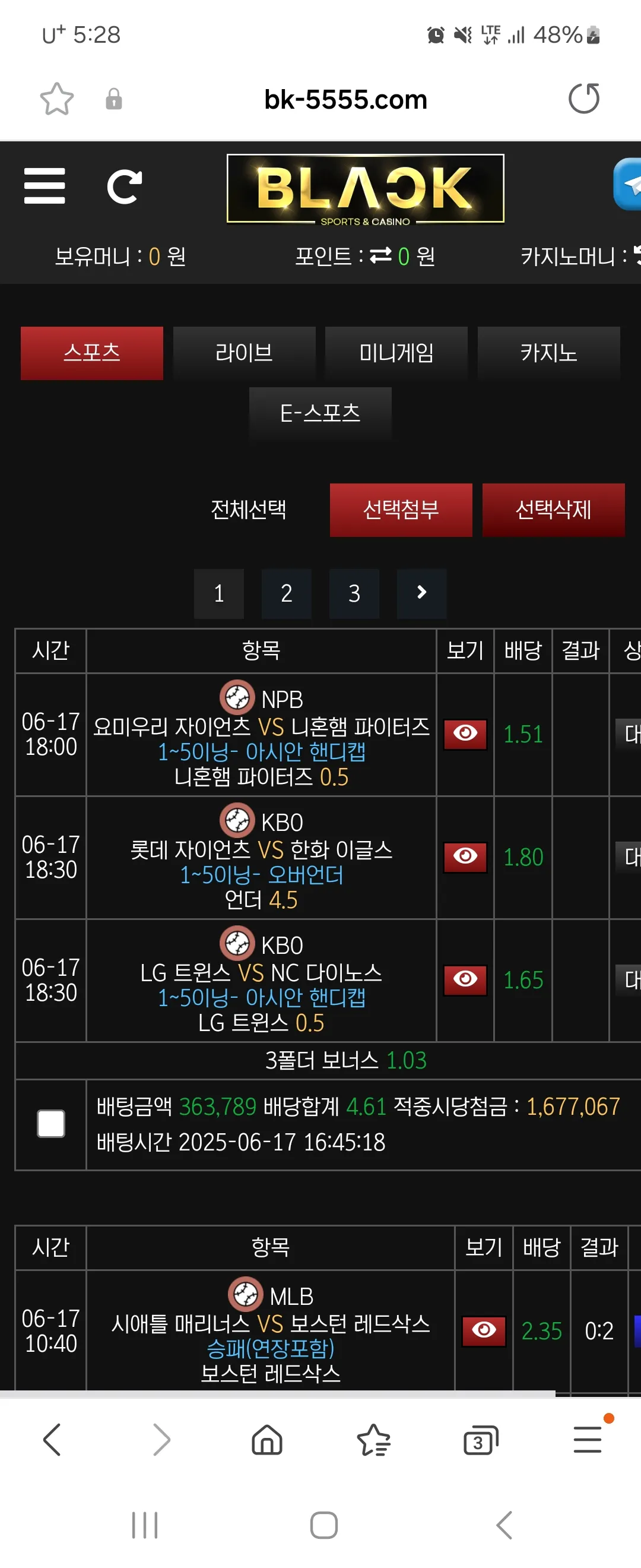Go to page 3 of the bet history

click(354, 593)
